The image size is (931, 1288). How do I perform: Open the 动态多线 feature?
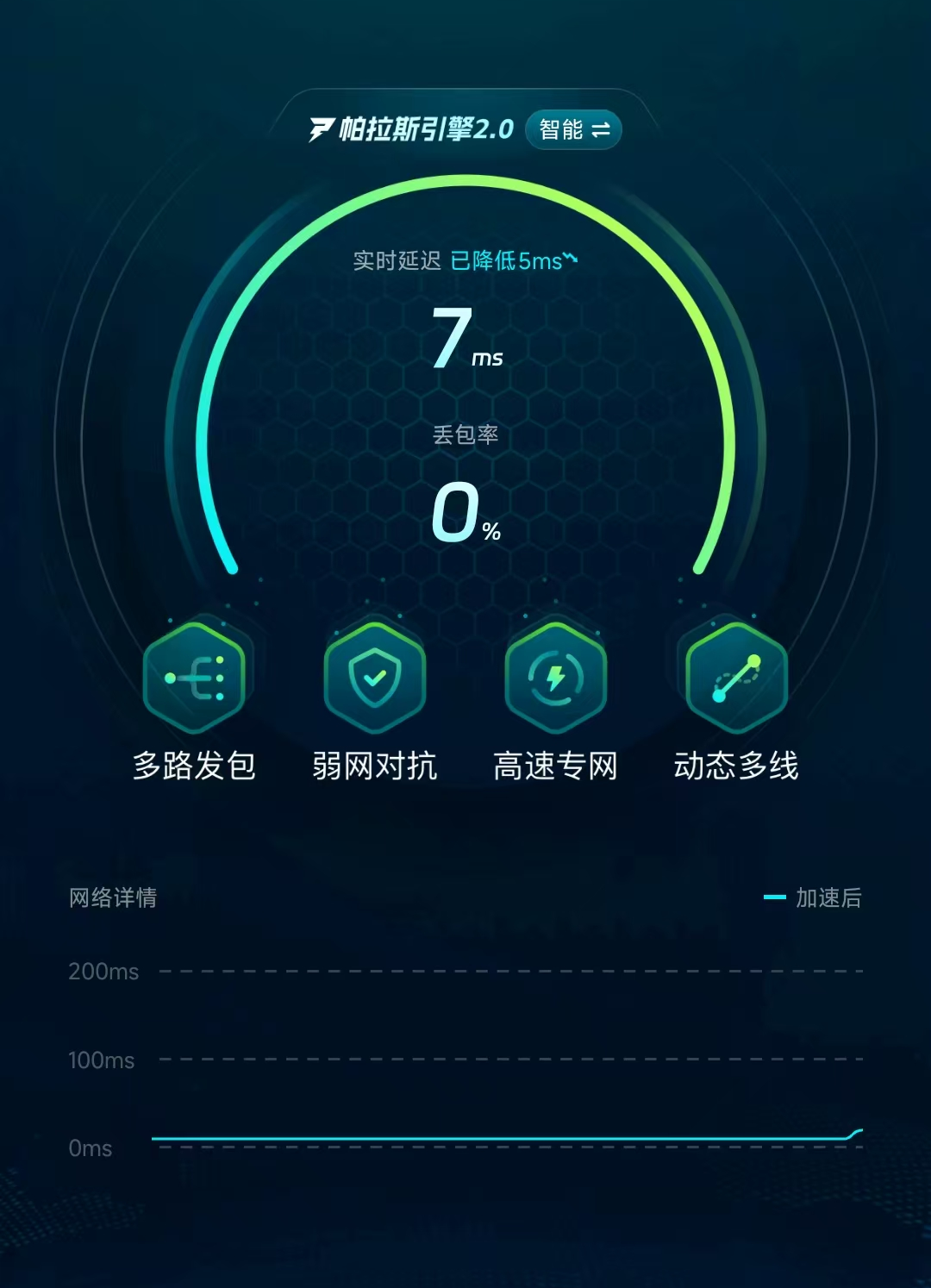click(736, 678)
